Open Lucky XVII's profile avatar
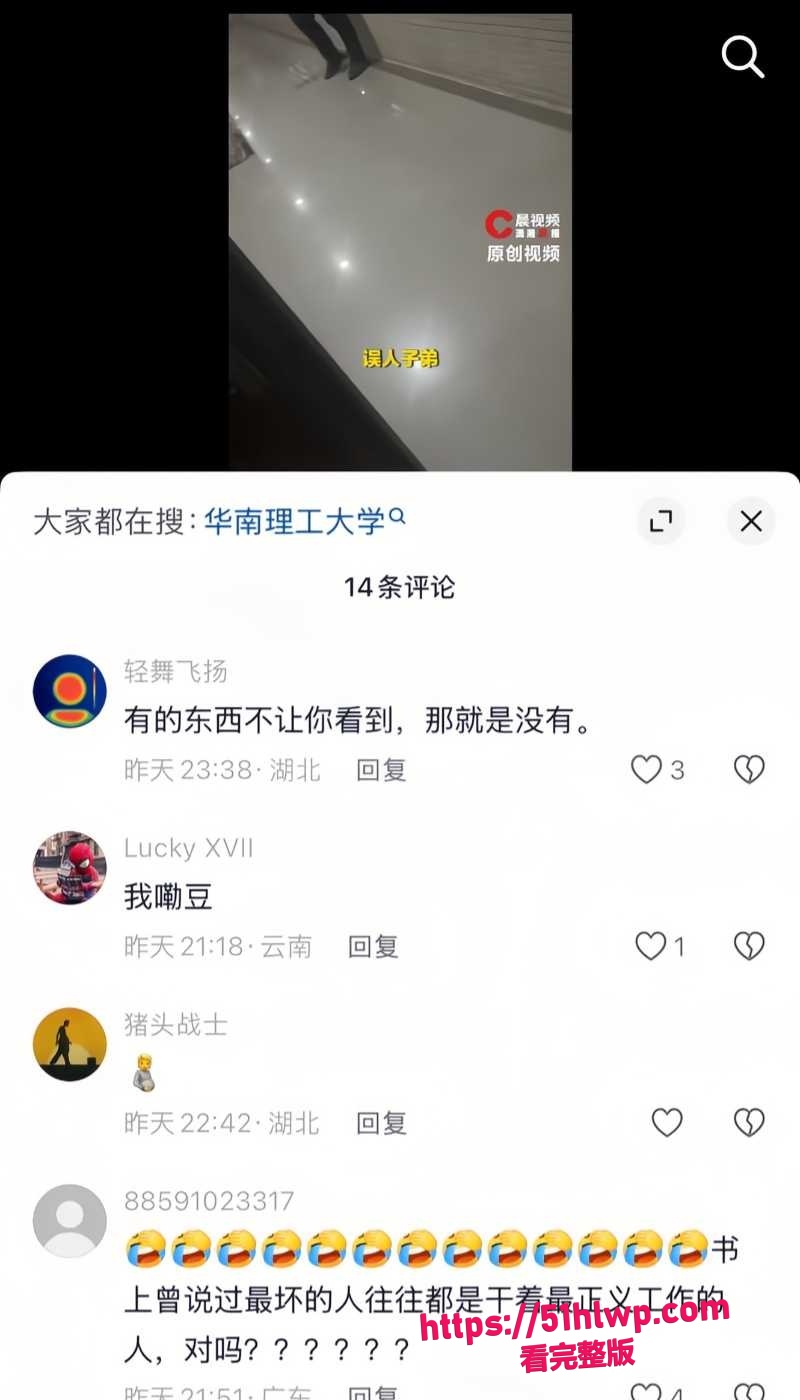The width and height of the screenshot is (800, 1400). [70, 868]
